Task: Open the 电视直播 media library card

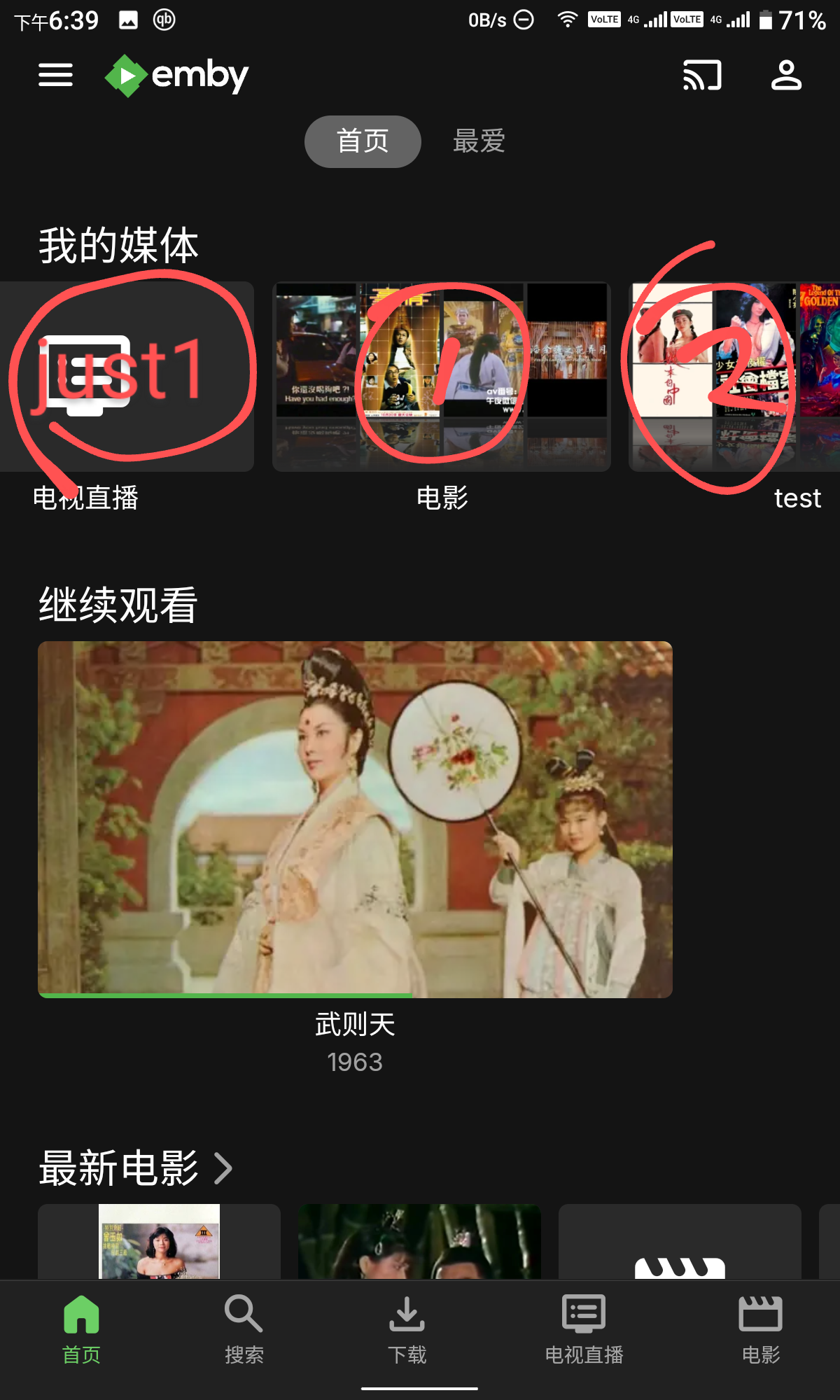Action: point(126,377)
